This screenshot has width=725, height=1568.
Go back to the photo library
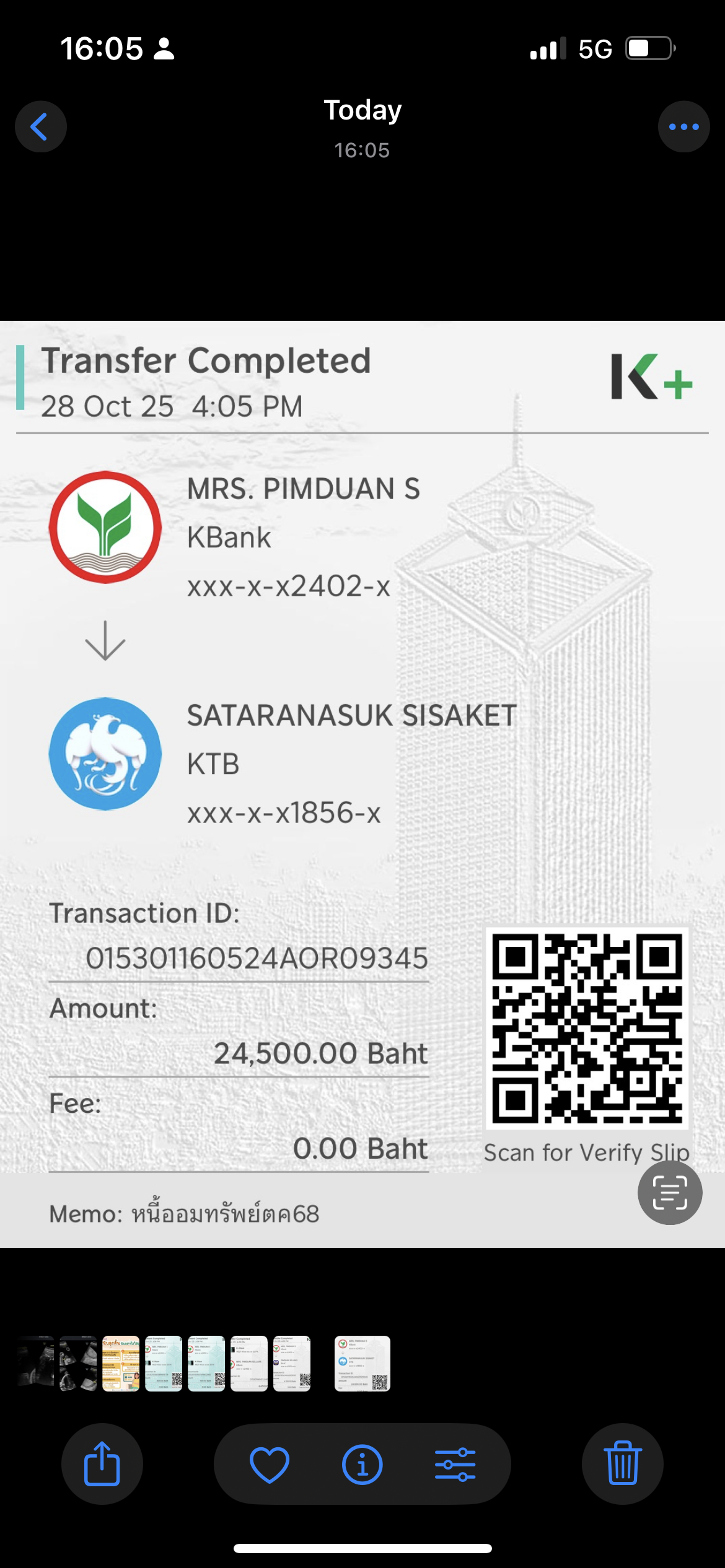(x=40, y=127)
